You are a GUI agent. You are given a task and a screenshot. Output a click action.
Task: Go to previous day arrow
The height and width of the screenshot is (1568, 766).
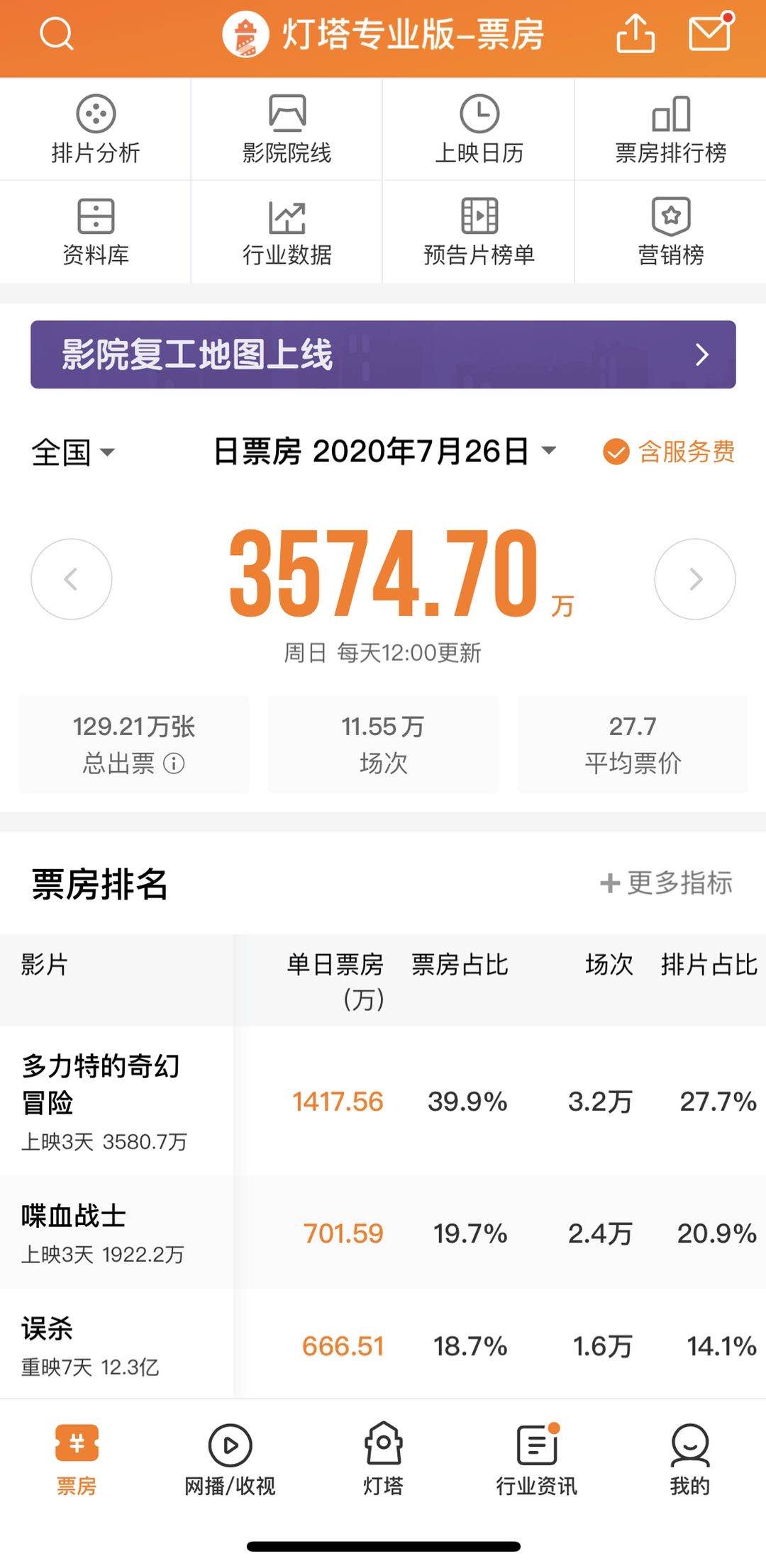click(72, 579)
